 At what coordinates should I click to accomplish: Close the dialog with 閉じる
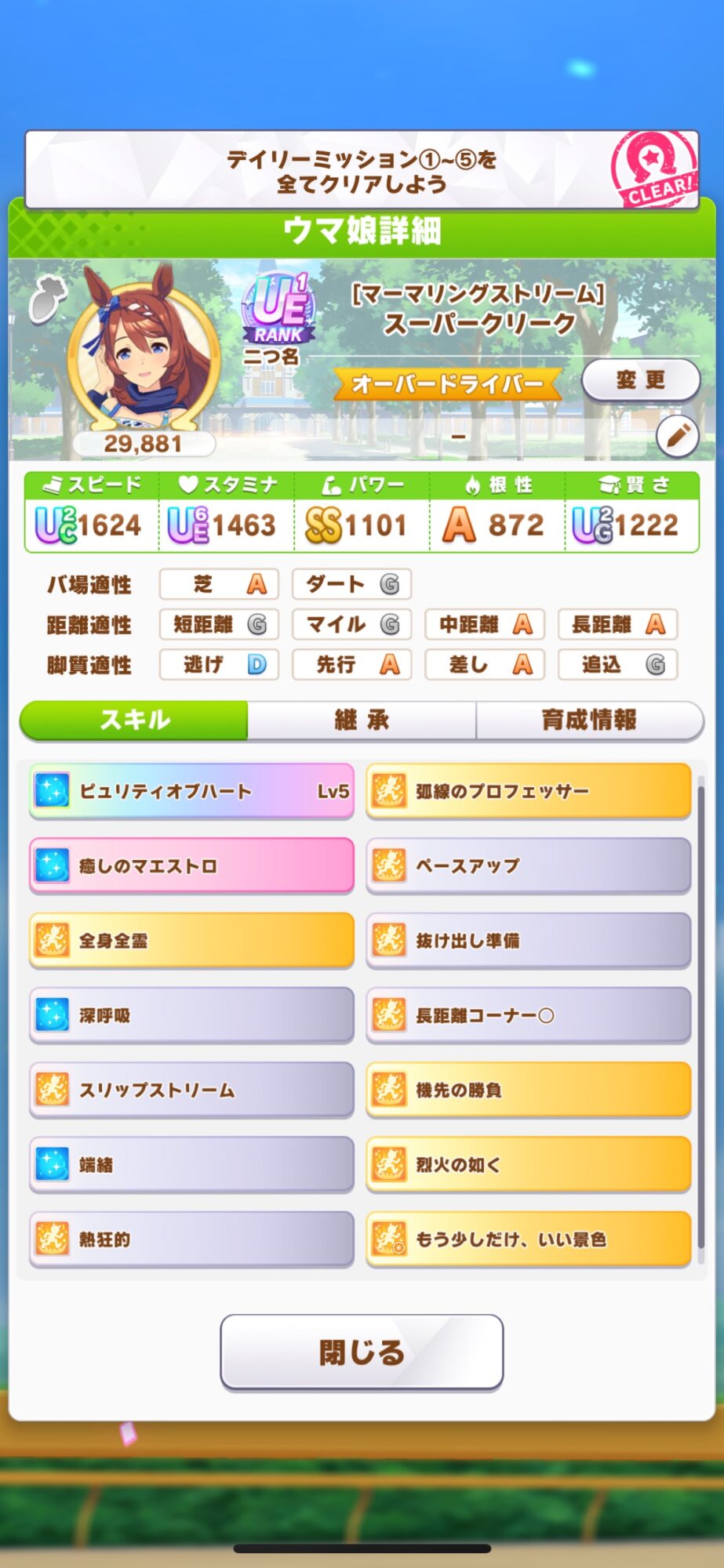coord(362,1352)
